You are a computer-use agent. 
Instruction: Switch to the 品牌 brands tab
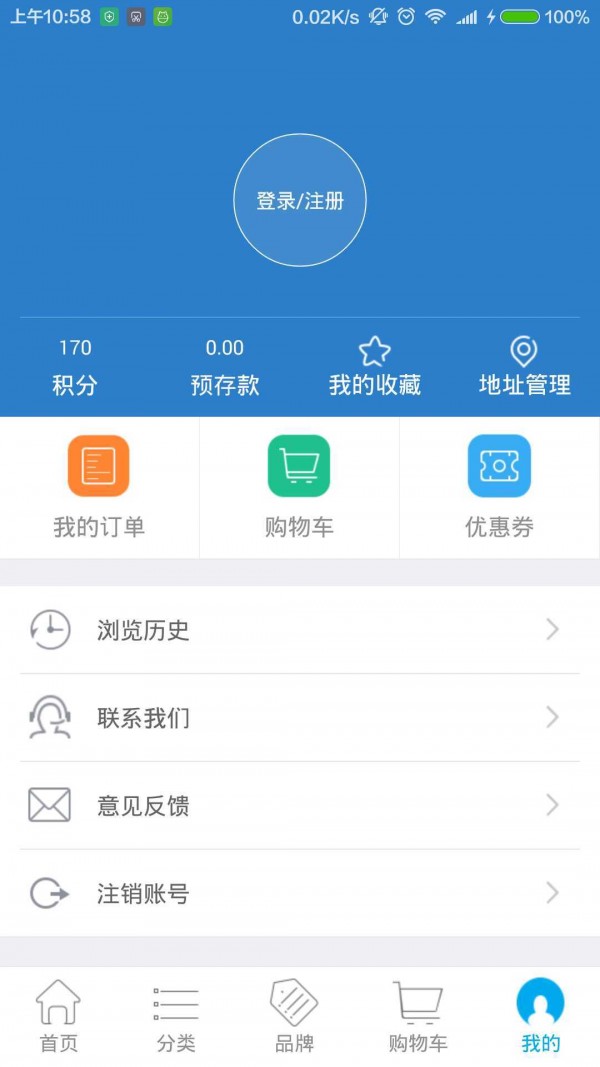click(294, 1016)
